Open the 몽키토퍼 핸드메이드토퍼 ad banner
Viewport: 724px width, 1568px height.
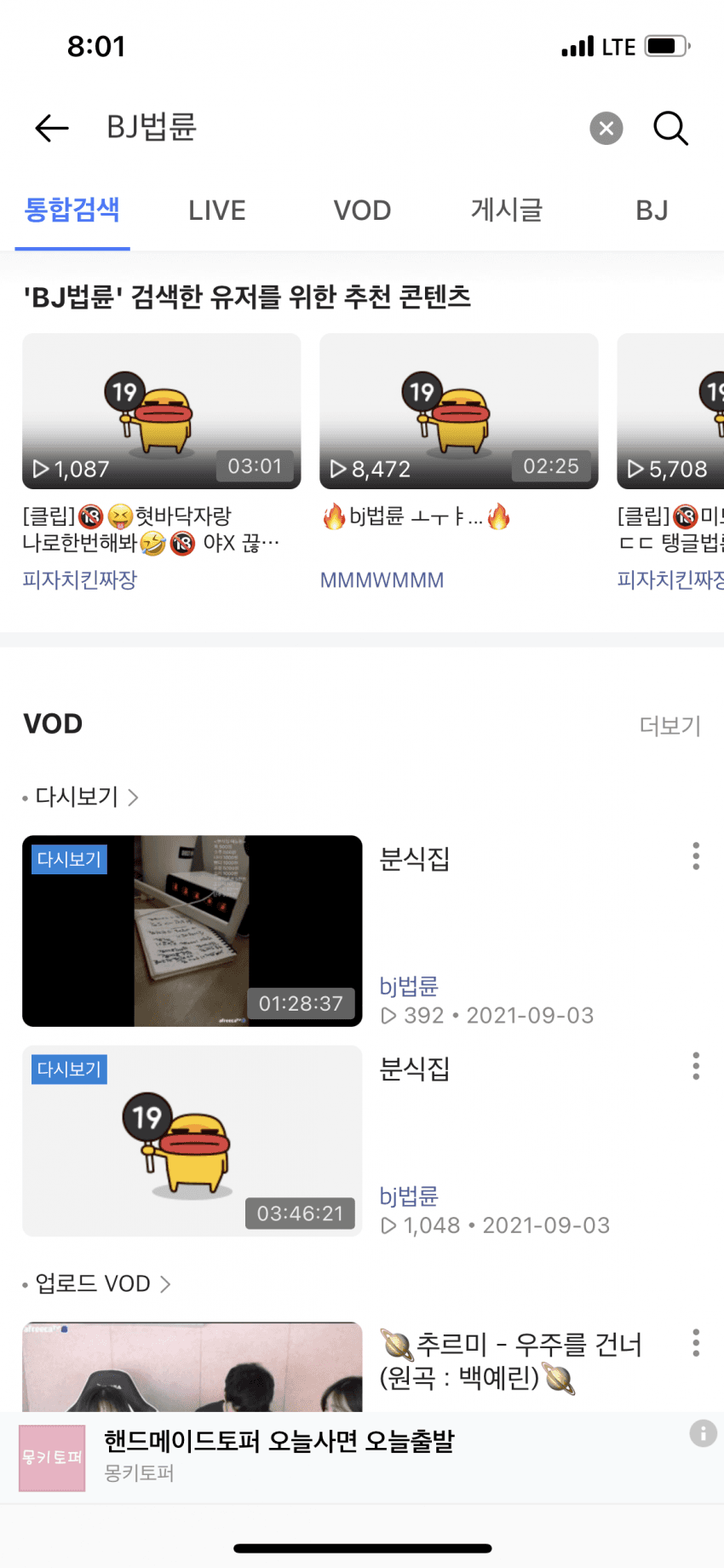coord(341,1457)
